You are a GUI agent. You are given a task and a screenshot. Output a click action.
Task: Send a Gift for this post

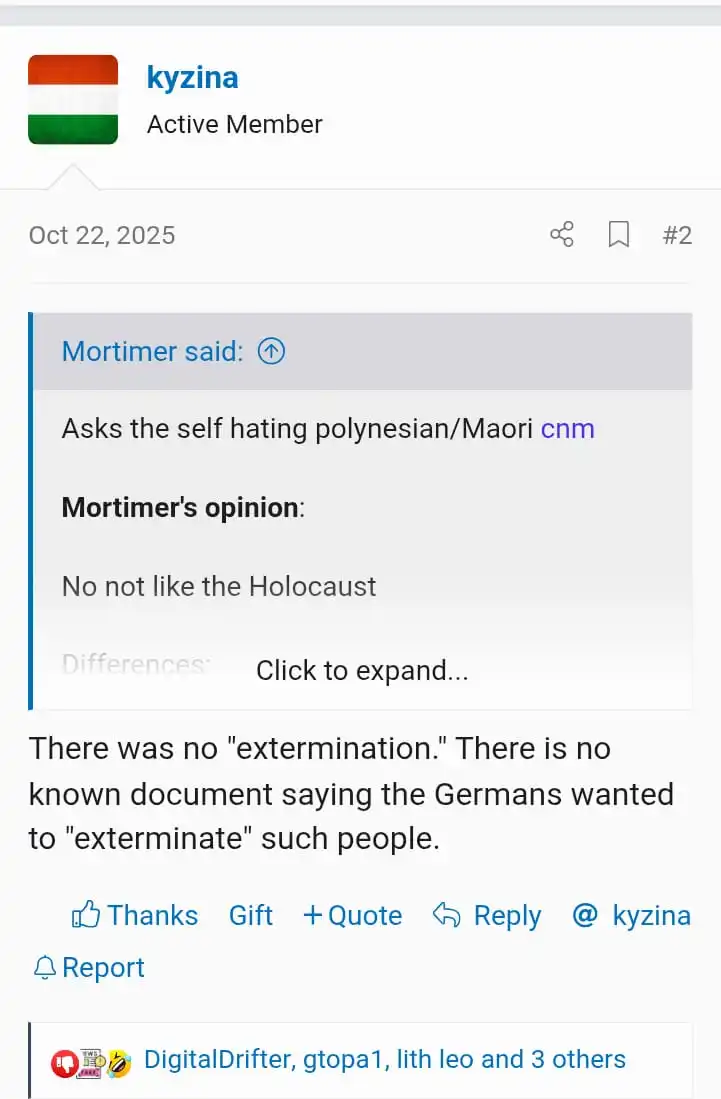(250, 915)
